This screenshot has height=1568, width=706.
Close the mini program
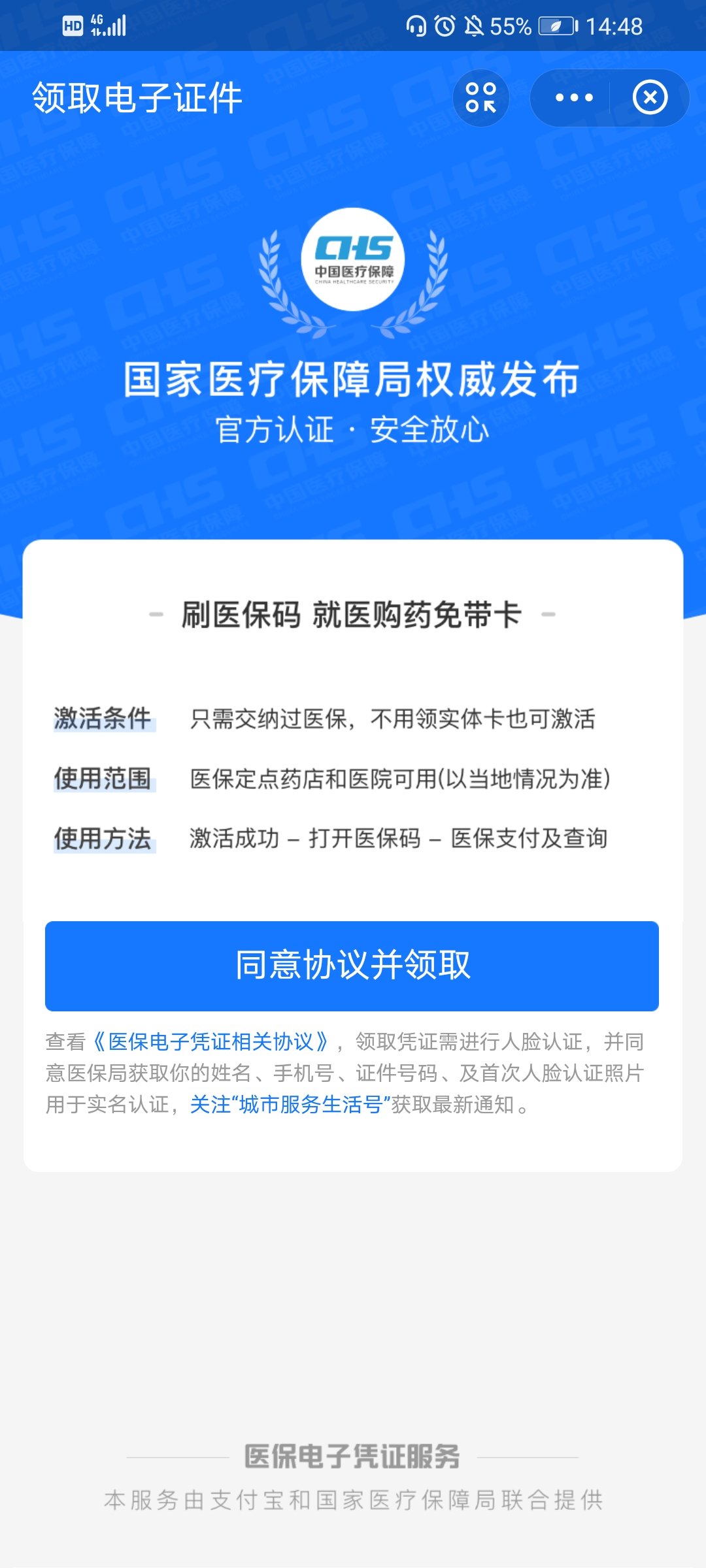[x=650, y=98]
